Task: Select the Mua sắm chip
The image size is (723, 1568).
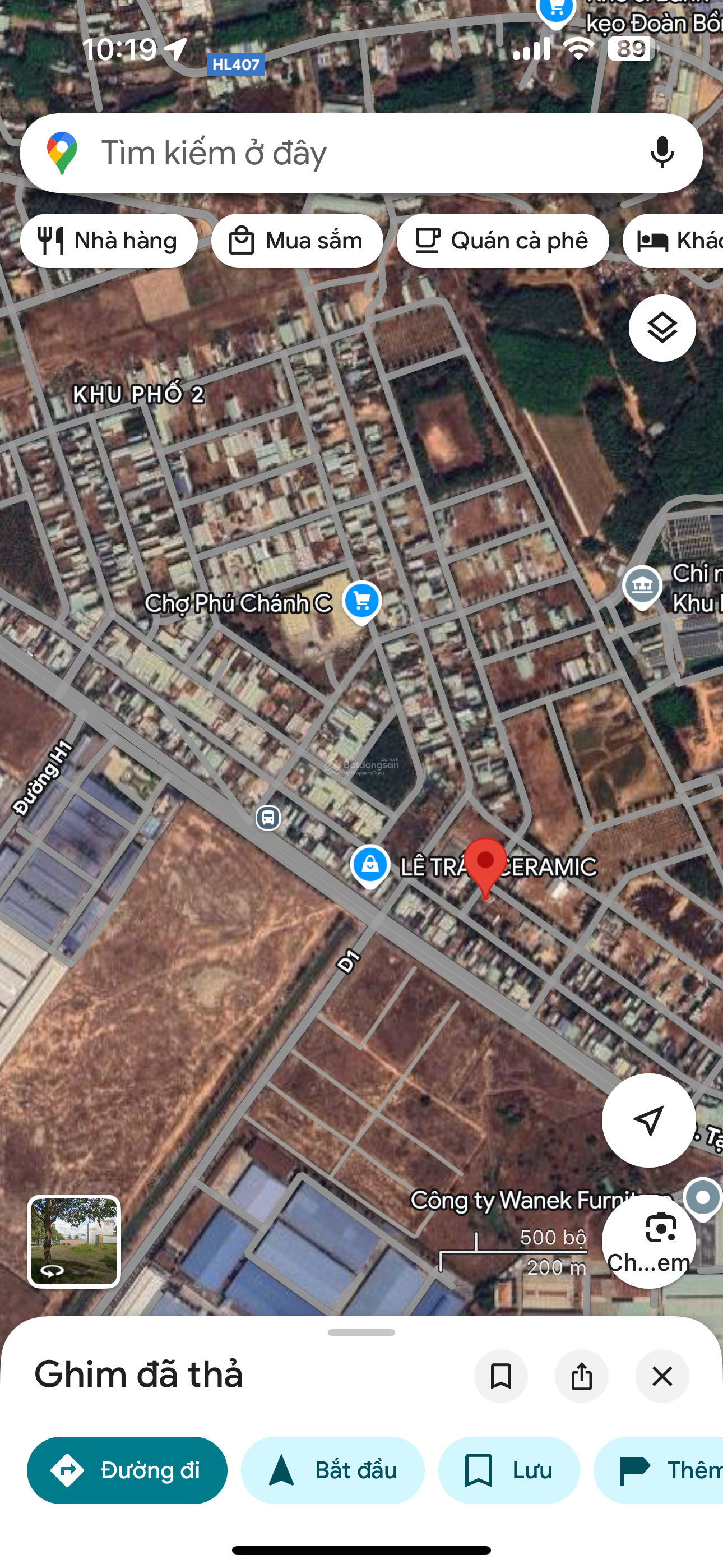Action: click(297, 241)
